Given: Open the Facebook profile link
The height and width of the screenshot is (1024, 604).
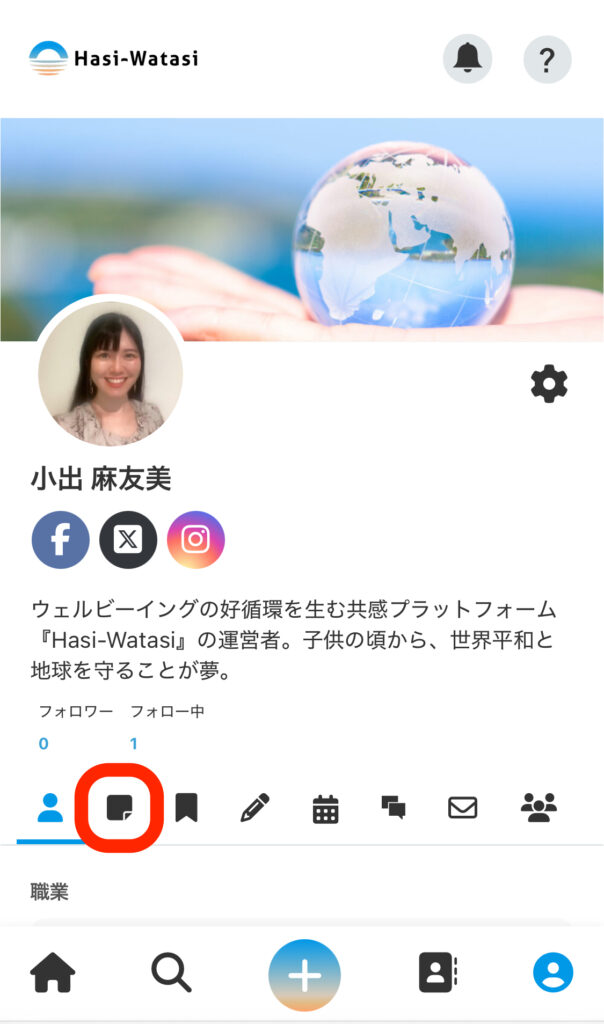Looking at the screenshot, I should [x=60, y=540].
